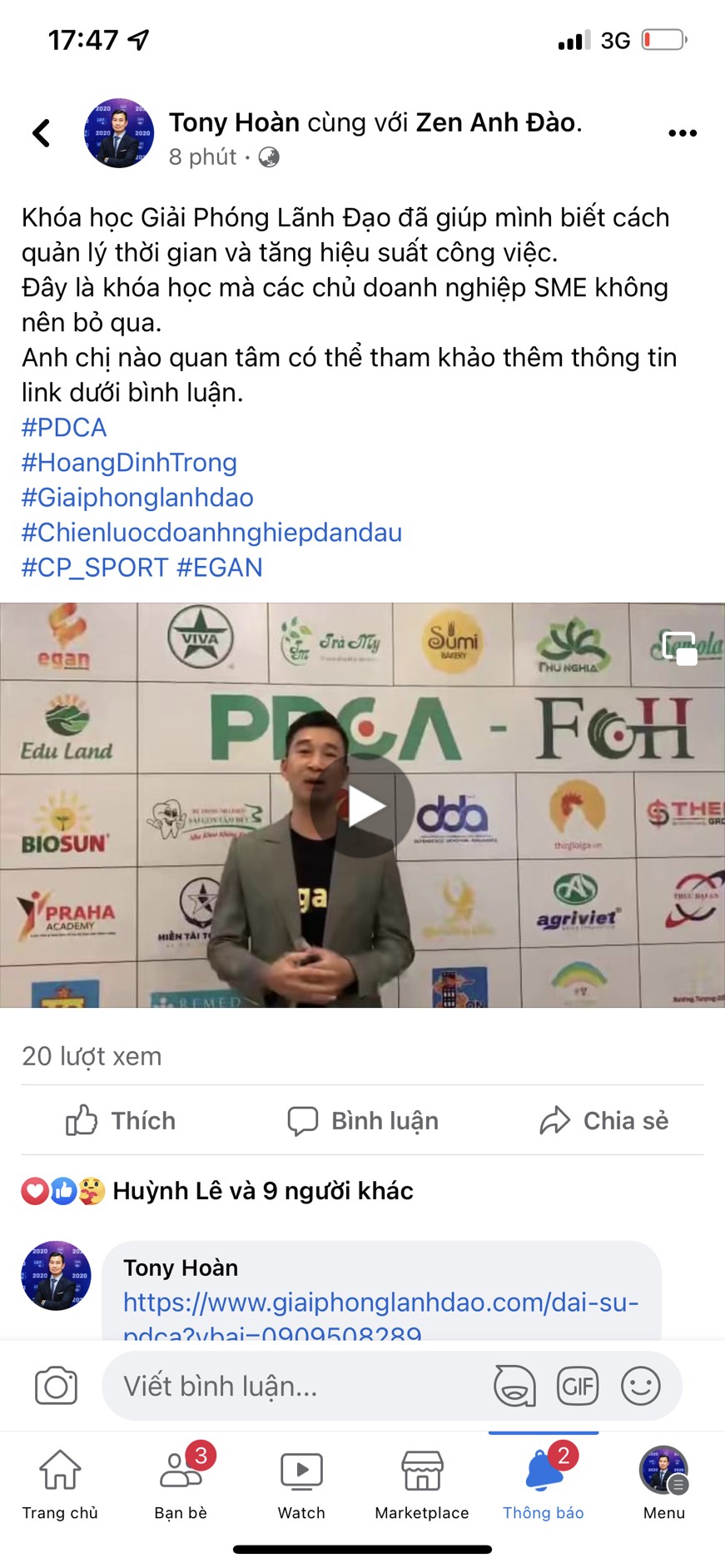Viewport: 725px width, 1568px height.
Task: Open the #PDCA hashtag
Action: pos(64,428)
